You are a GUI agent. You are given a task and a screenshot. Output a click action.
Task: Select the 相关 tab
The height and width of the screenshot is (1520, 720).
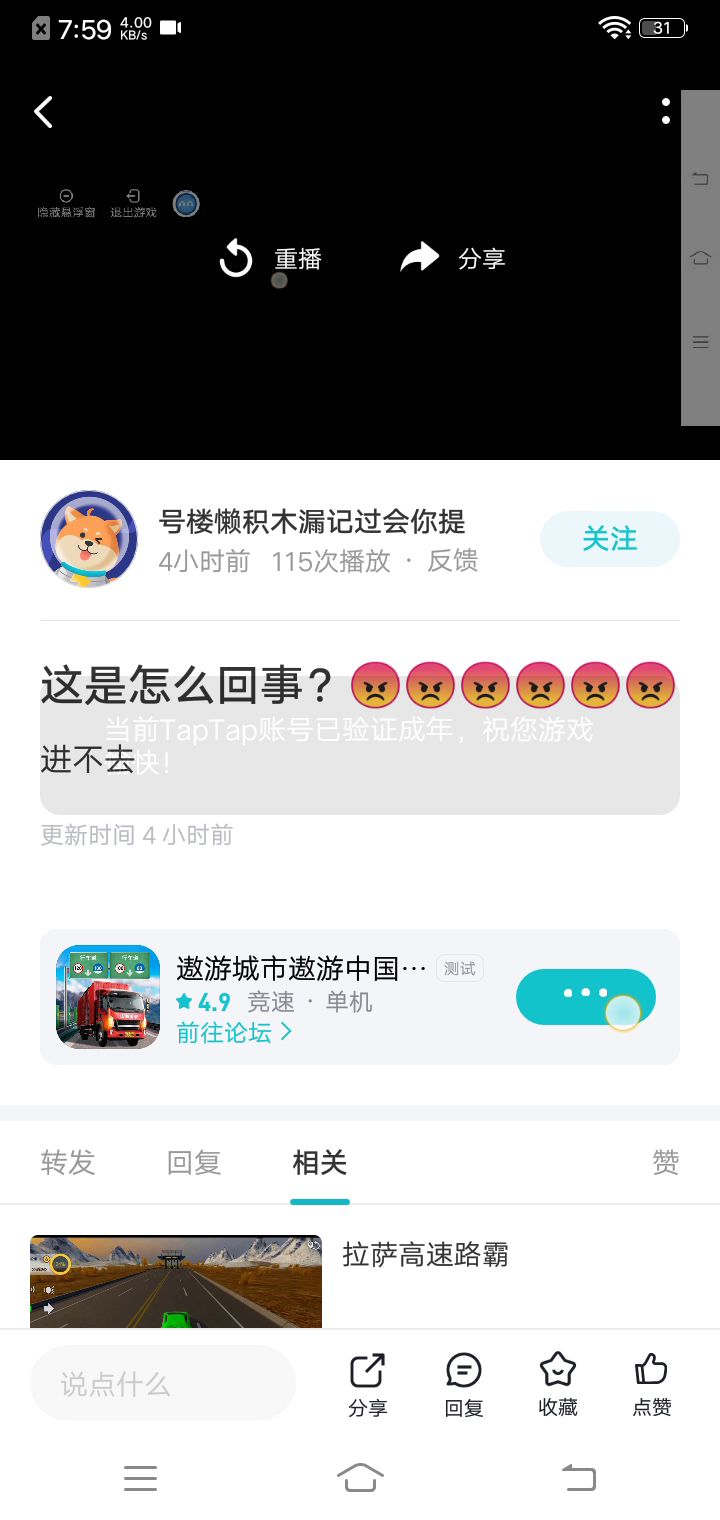click(x=320, y=1162)
